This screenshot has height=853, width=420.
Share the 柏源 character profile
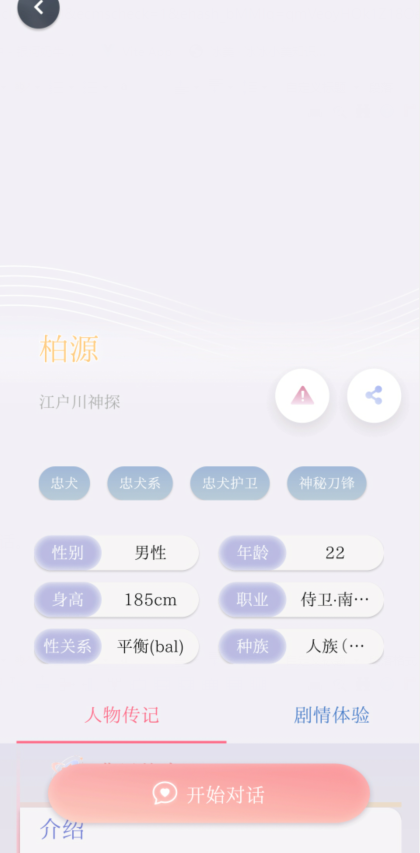(374, 395)
